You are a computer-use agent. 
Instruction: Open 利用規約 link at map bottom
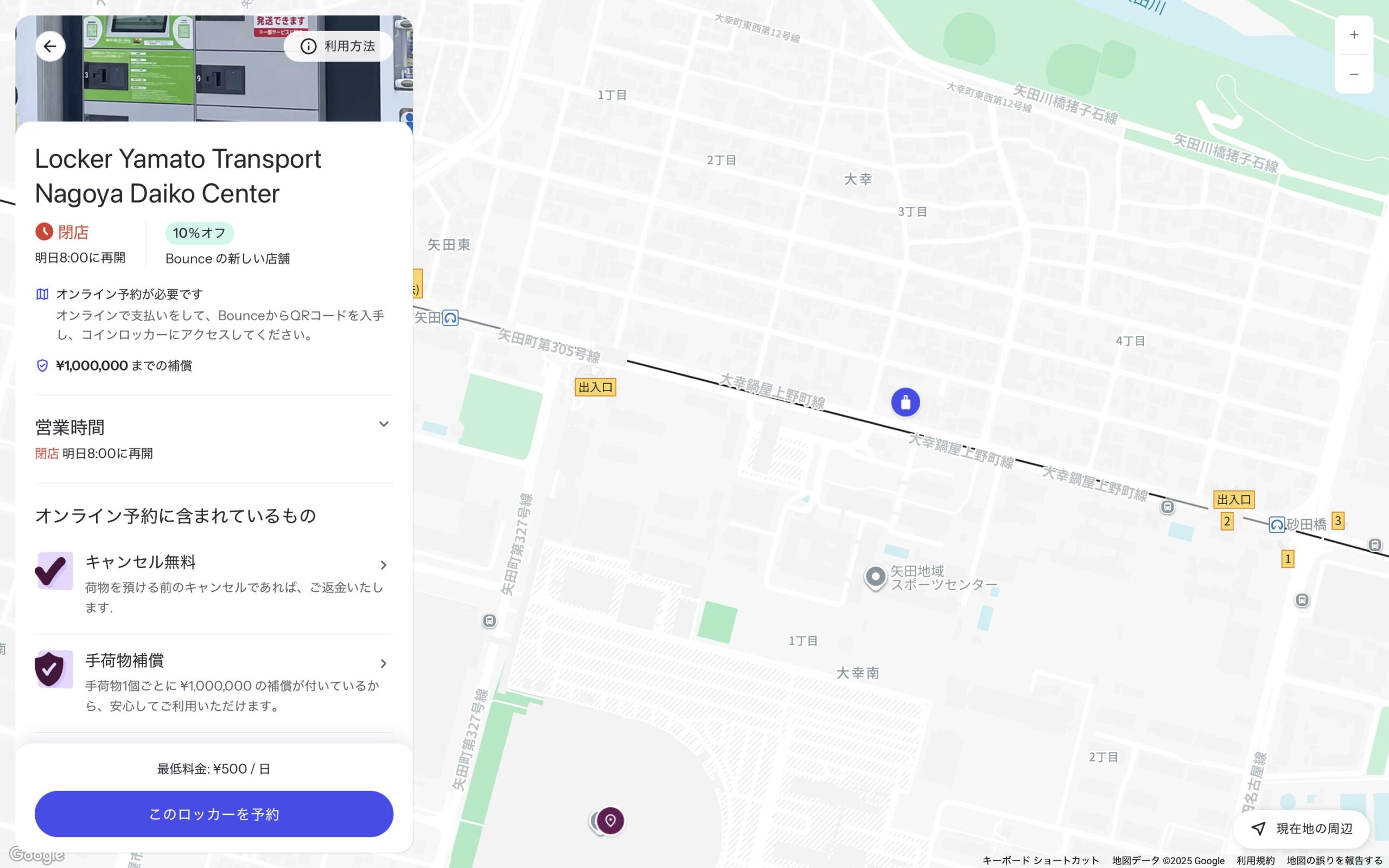[1256, 860]
